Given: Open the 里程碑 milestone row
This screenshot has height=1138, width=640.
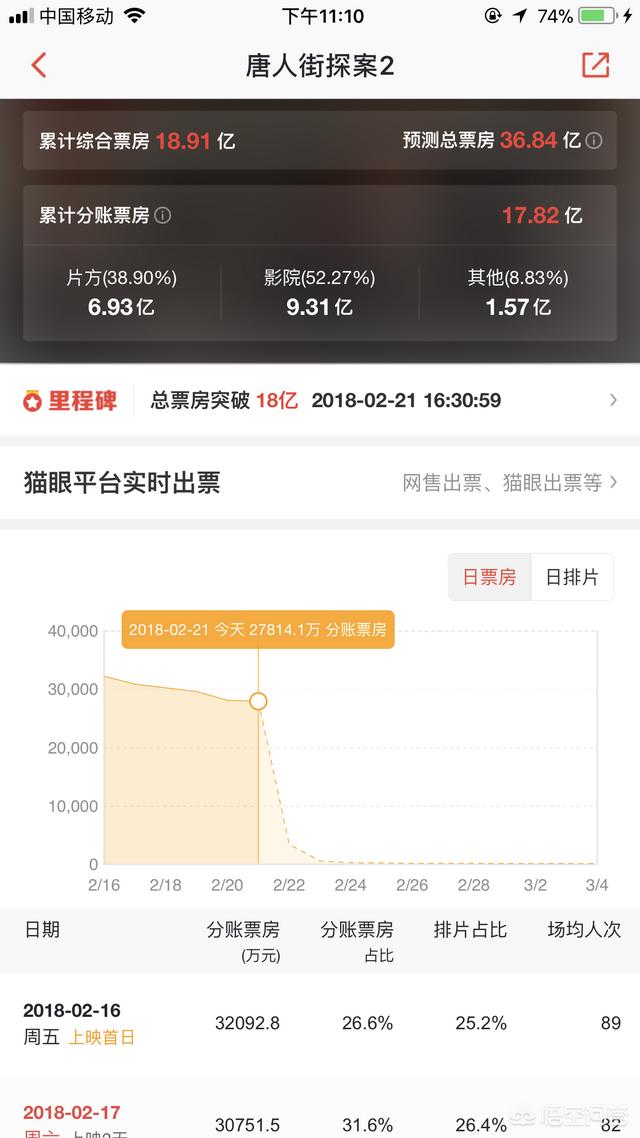Looking at the screenshot, I should coord(320,401).
